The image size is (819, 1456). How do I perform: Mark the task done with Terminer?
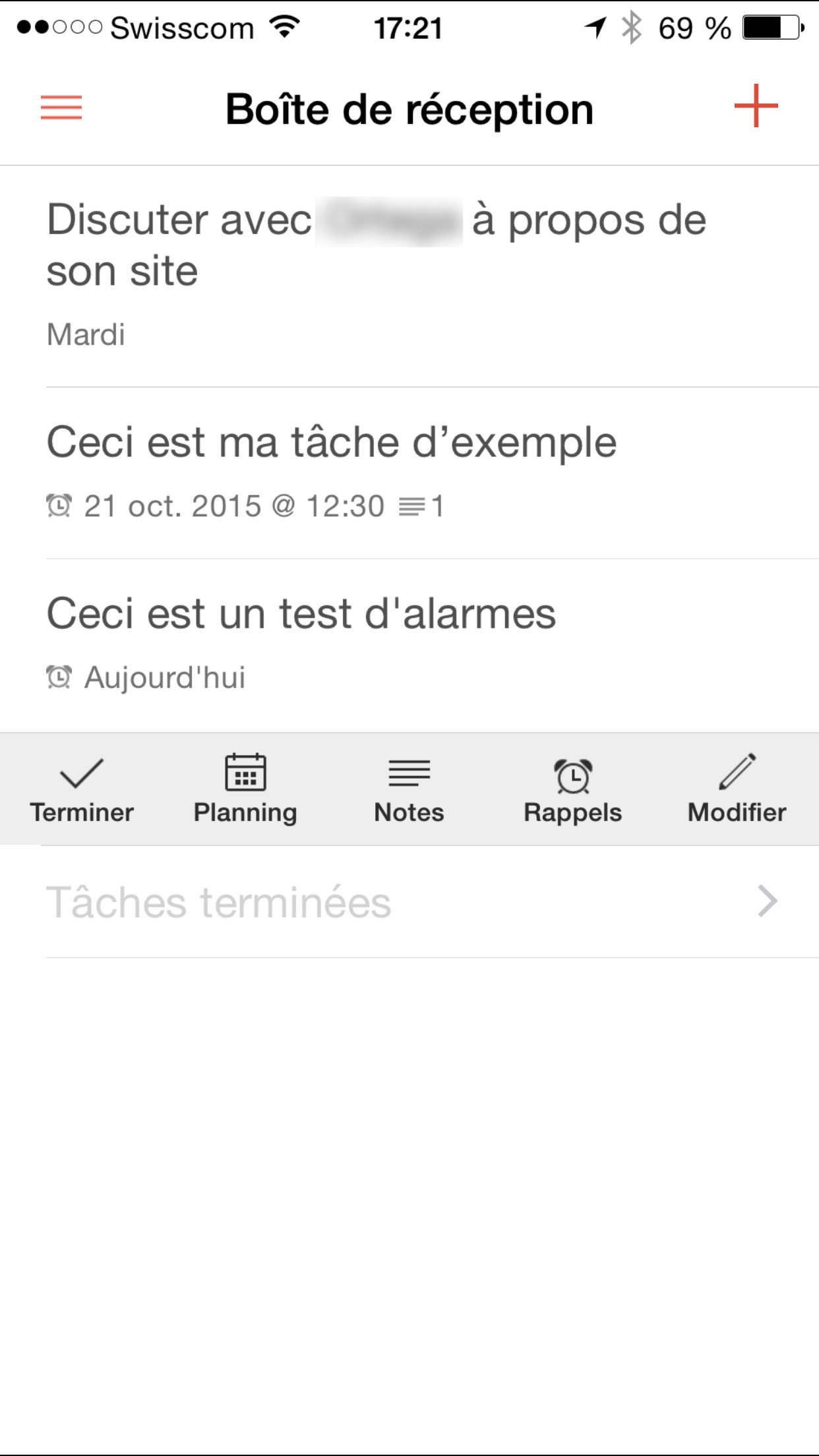(x=82, y=789)
